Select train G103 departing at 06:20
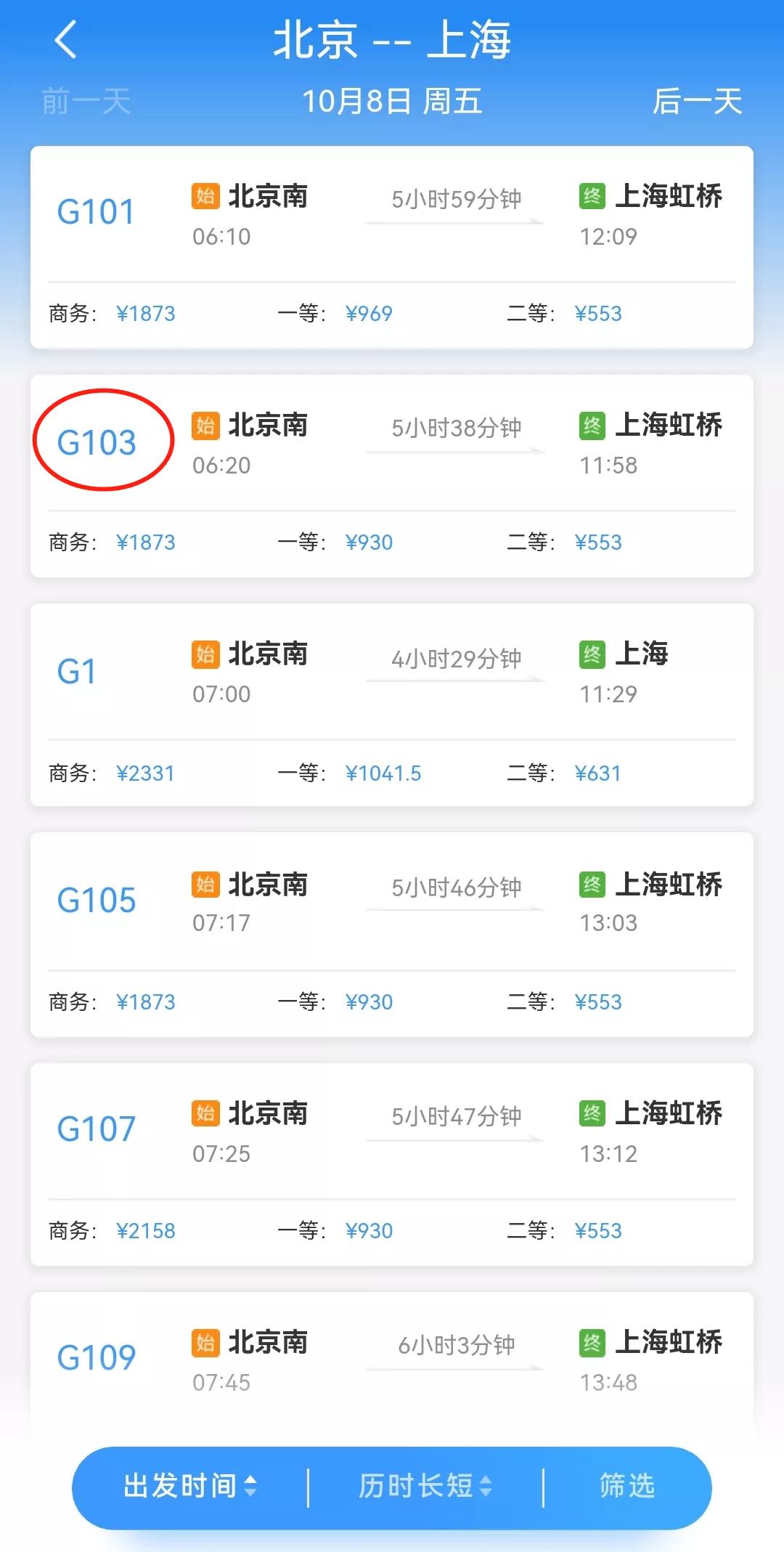 392,476
